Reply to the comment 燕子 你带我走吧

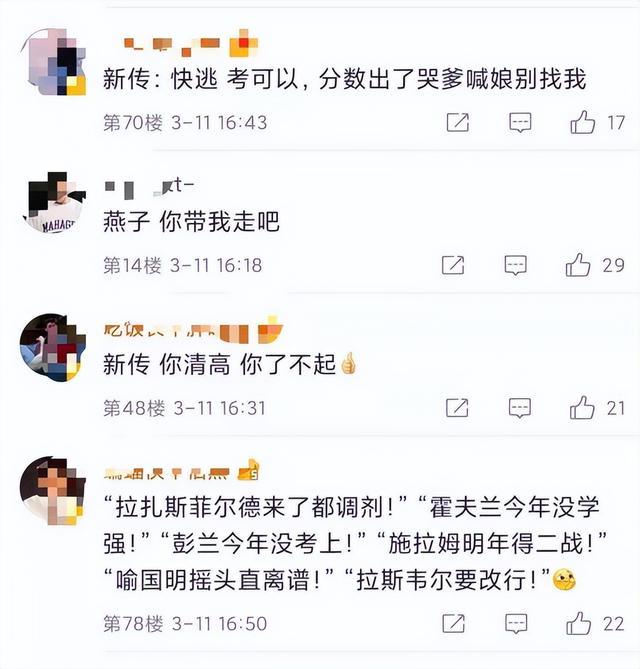coord(516,265)
